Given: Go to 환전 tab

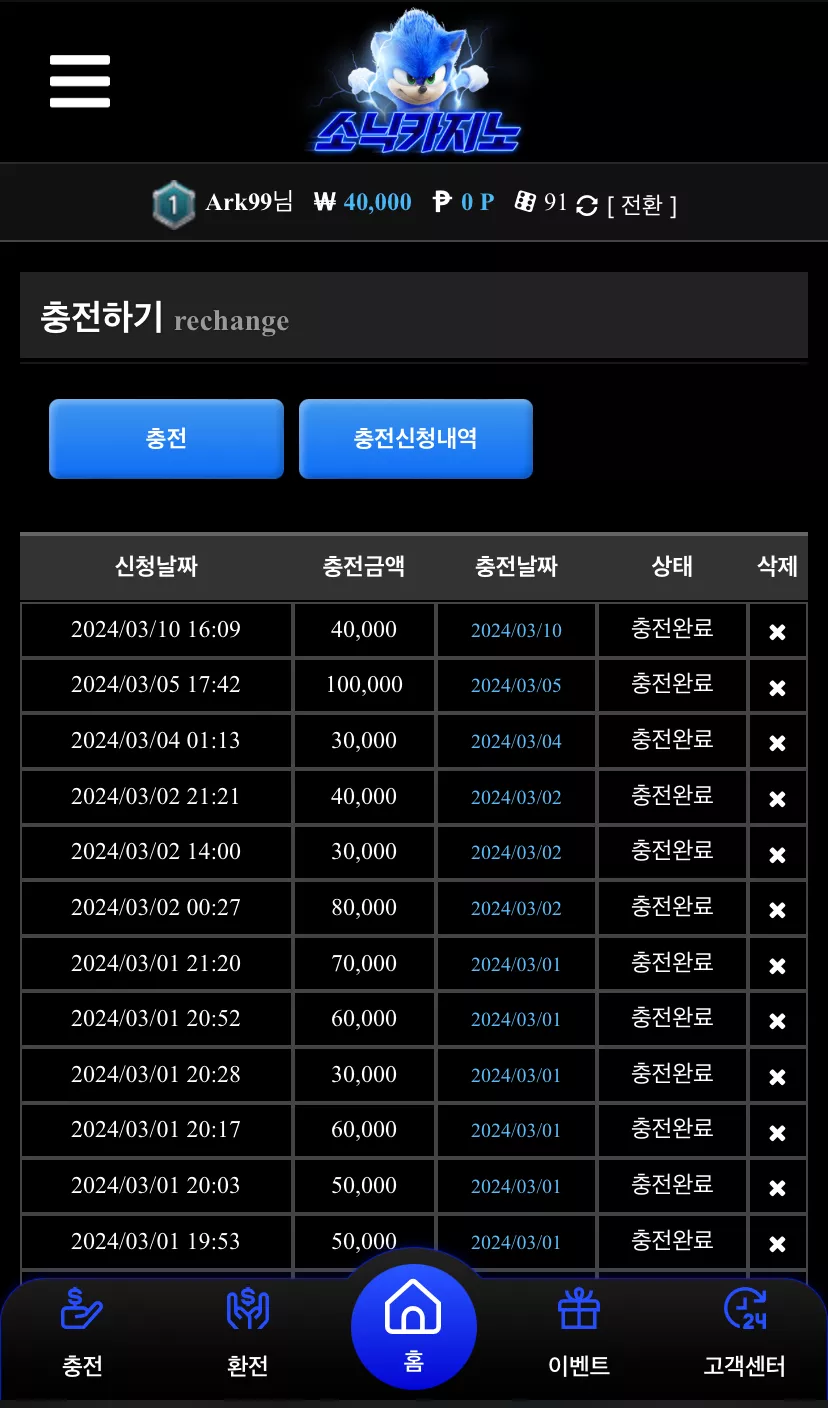Looking at the screenshot, I should coord(248,1334).
